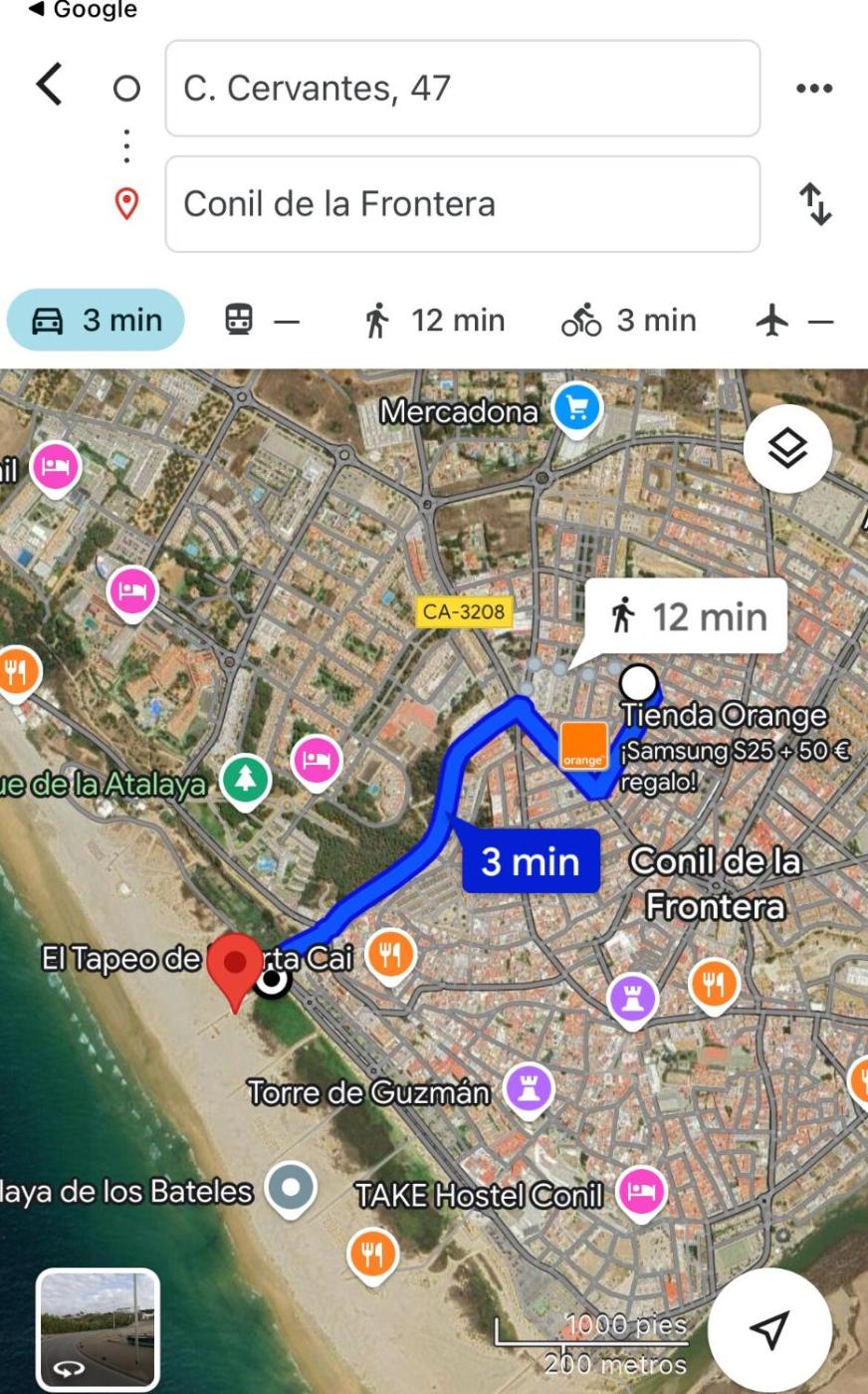Open the three-dot overflow menu
868x1394 pixels.
[x=813, y=89]
